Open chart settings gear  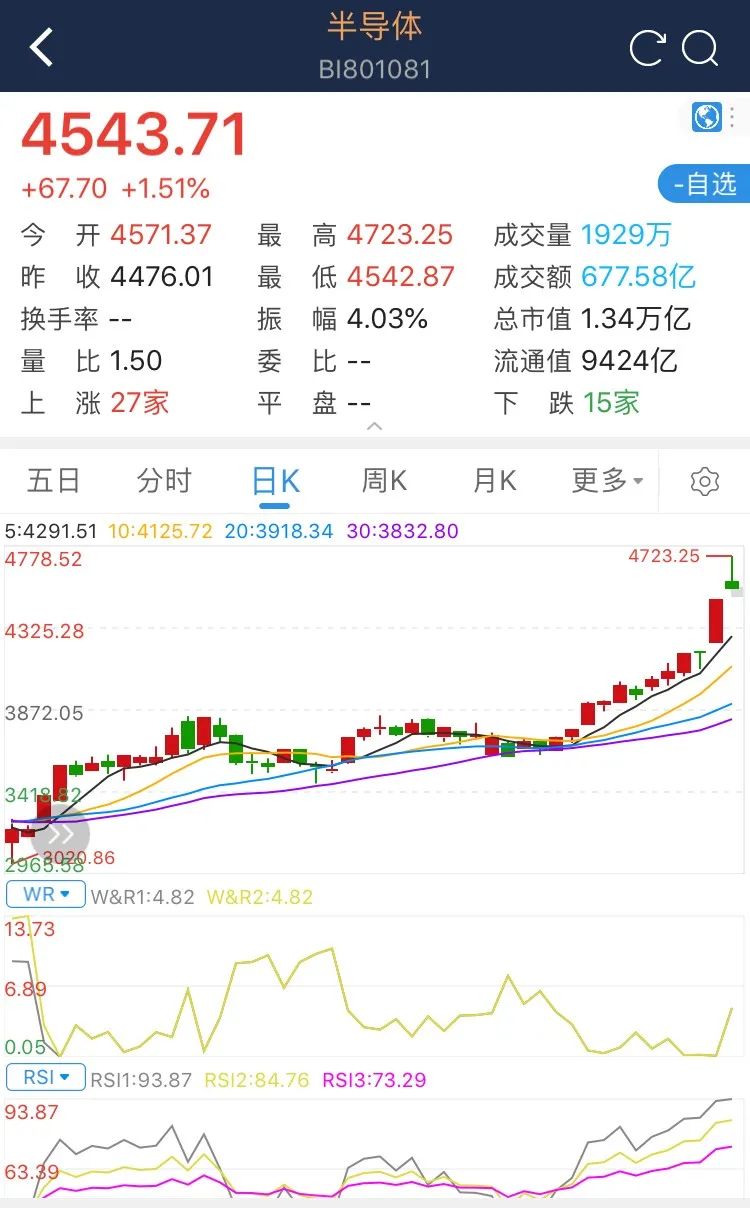click(x=705, y=482)
